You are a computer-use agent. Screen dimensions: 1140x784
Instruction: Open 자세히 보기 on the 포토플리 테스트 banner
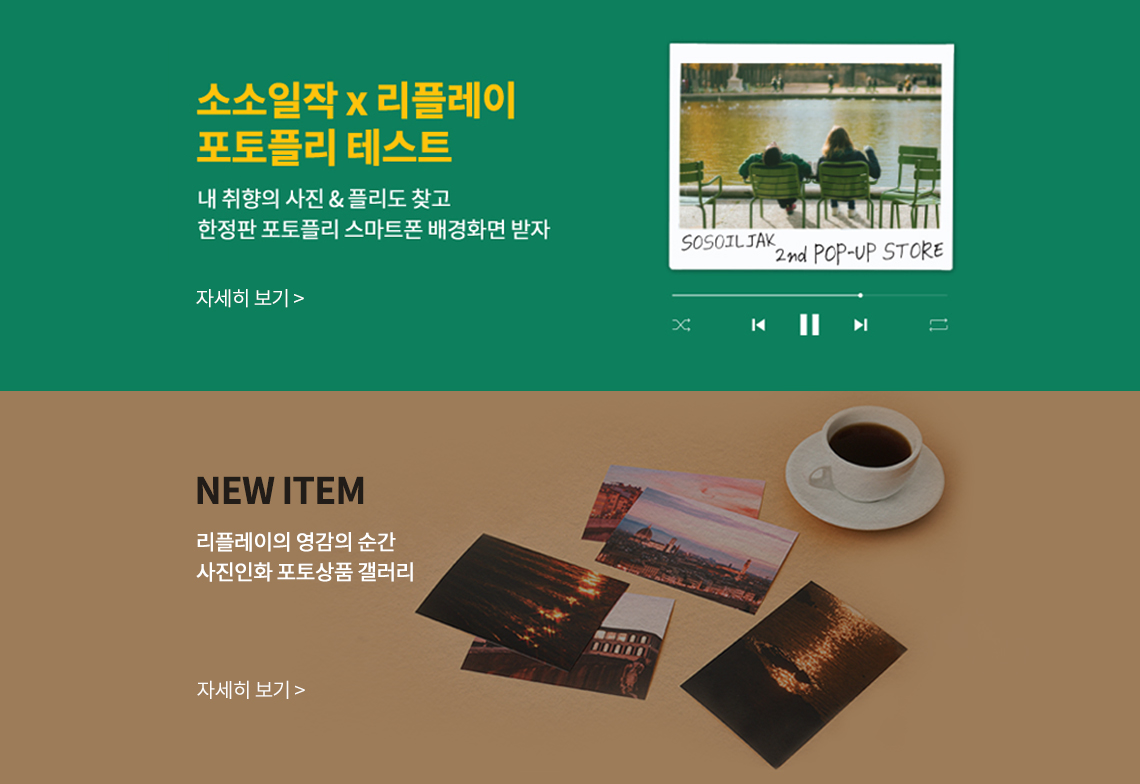pos(250,298)
